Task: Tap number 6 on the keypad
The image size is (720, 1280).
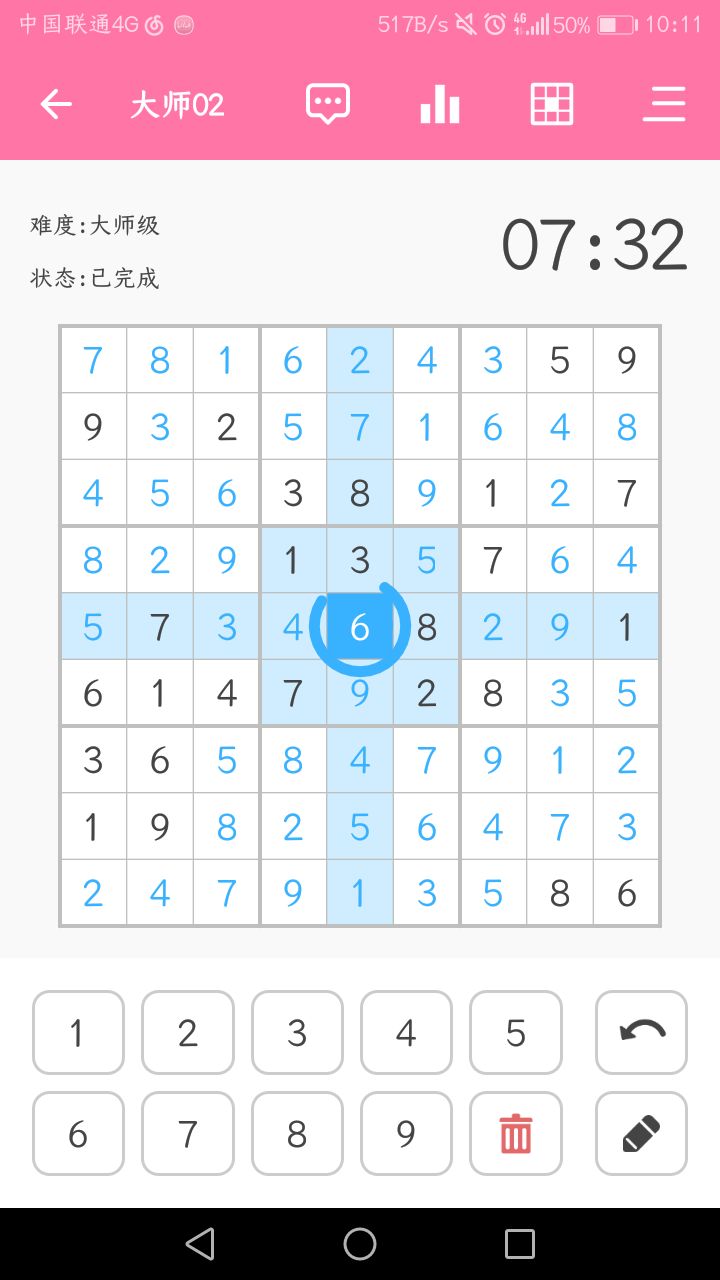Action: click(x=78, y=1133)
